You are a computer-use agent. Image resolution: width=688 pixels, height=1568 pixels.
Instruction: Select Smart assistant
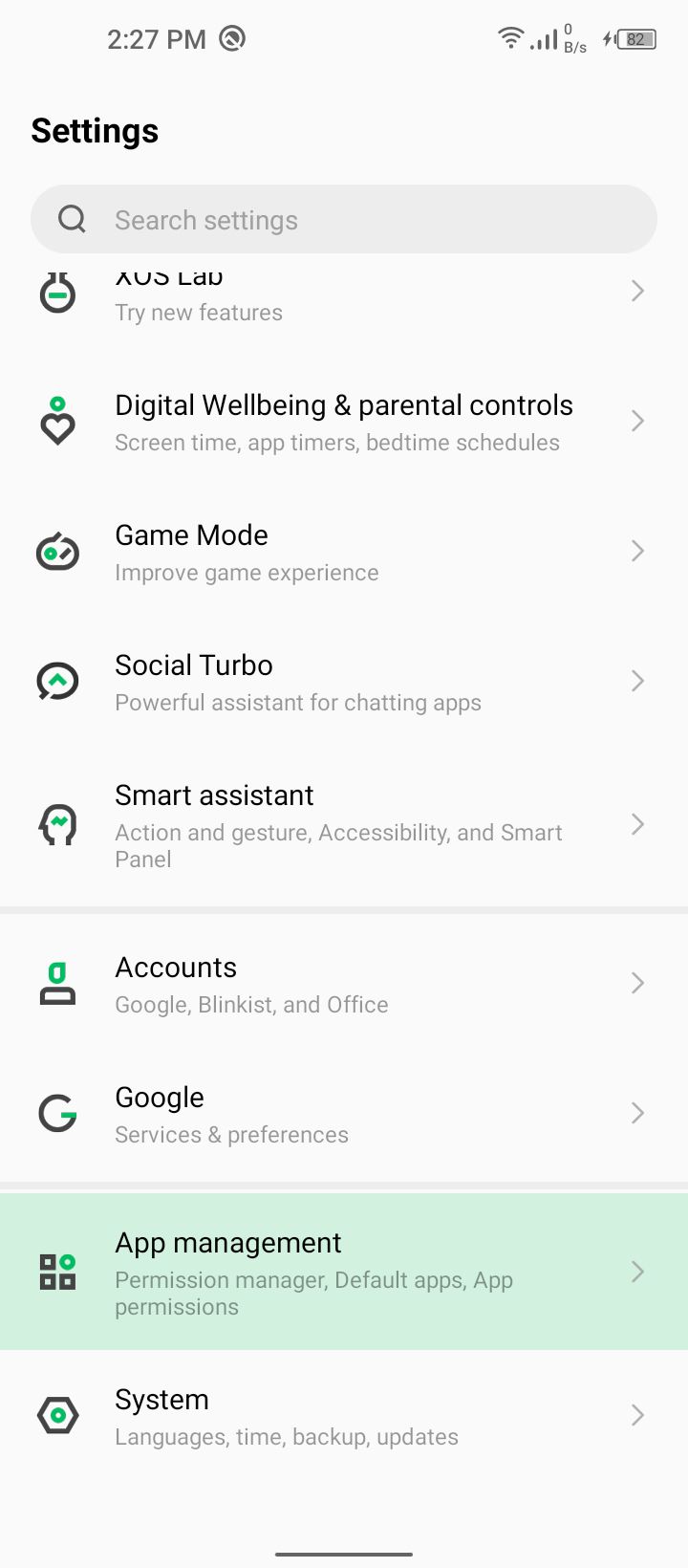344,824
